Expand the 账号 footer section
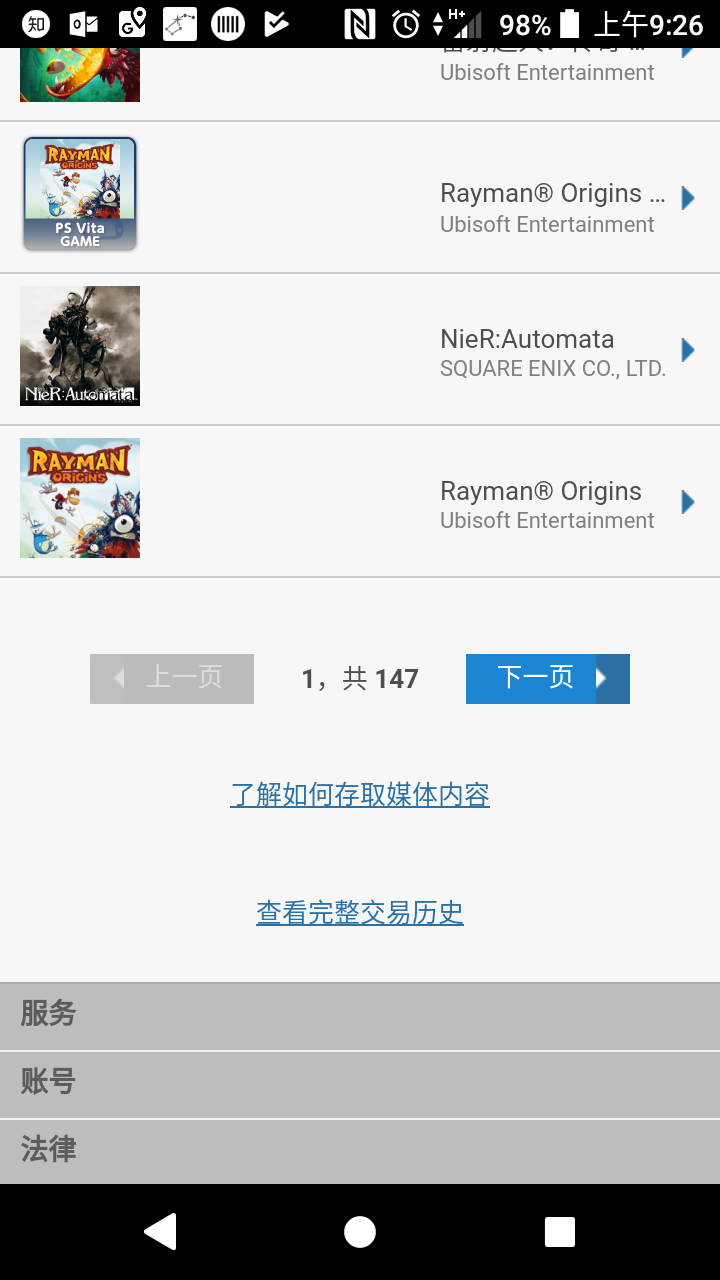Screen dimensions: 720x1280 click(x=360, y=1083)
